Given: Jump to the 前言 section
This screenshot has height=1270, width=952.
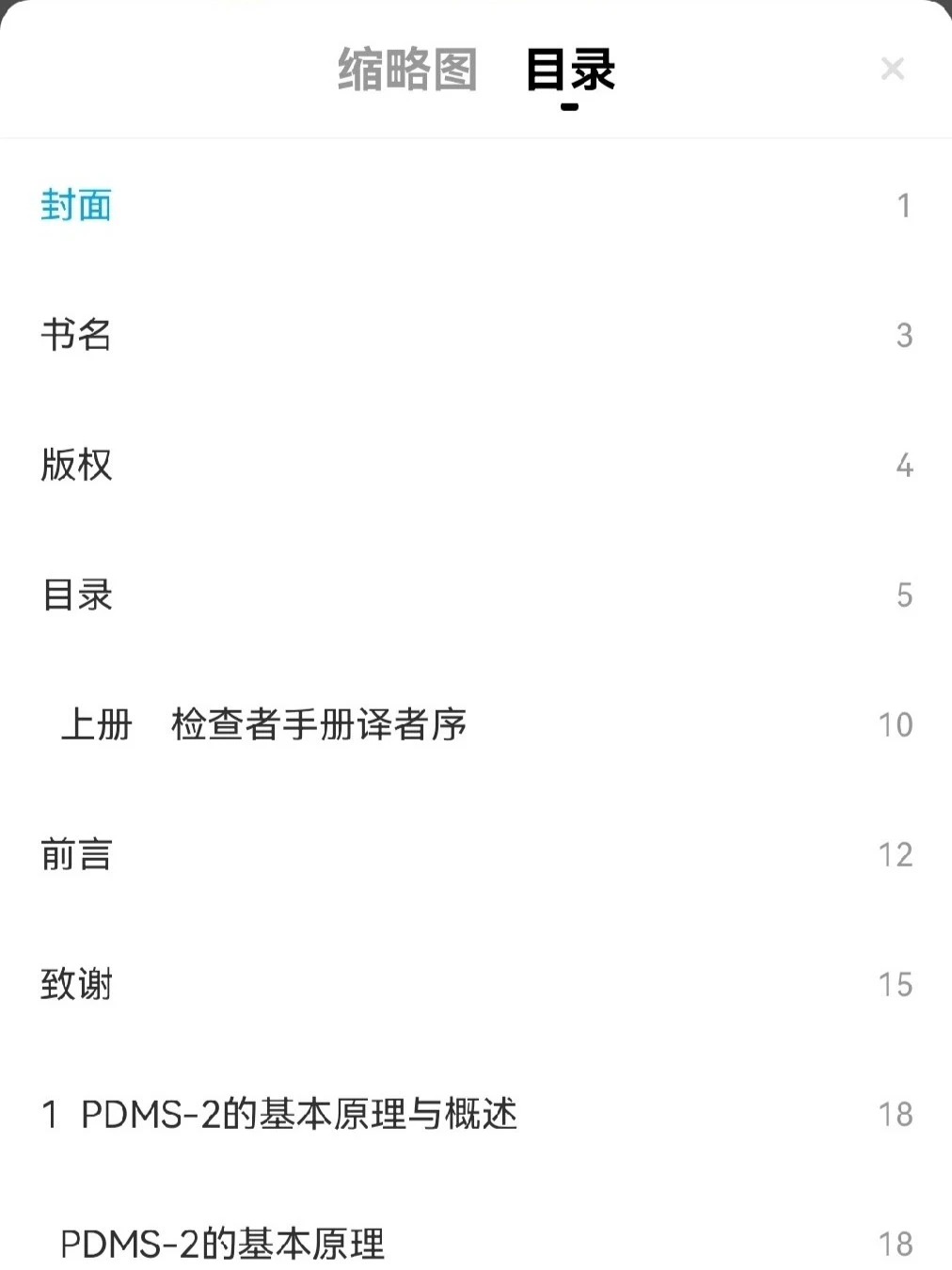Looking at the screenshot, I should click(76, 854).
